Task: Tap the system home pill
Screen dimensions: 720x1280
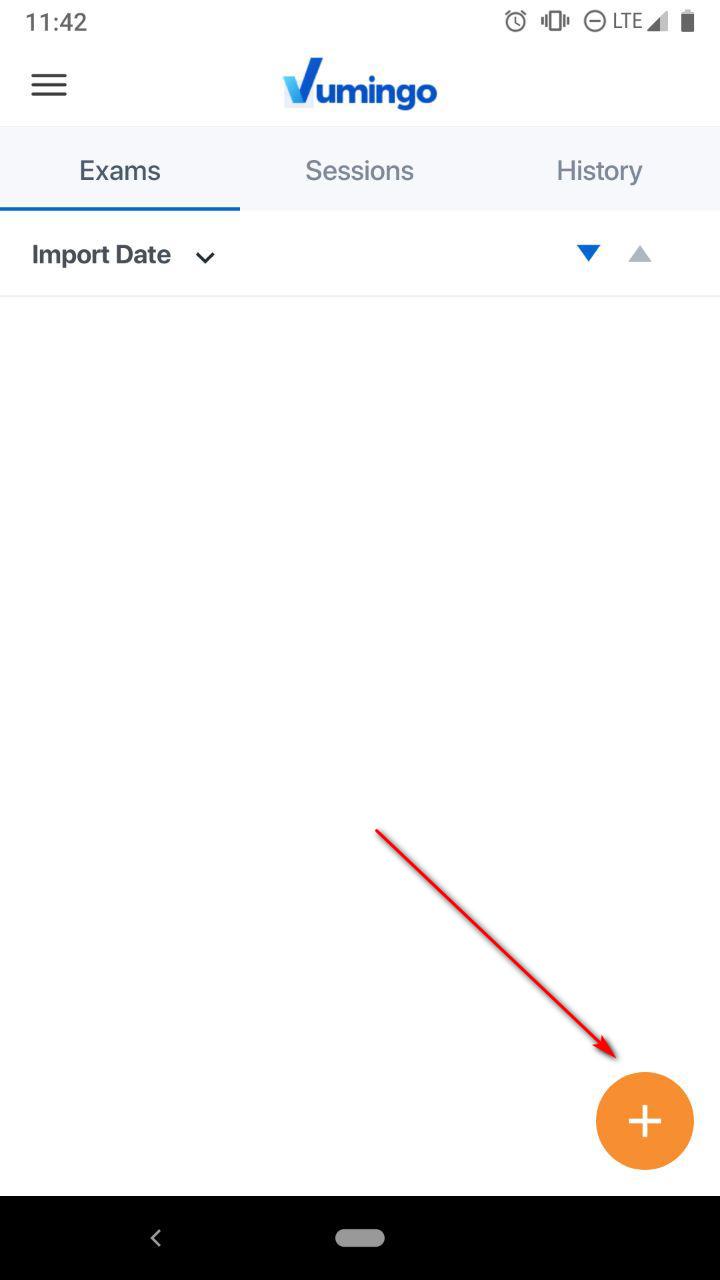Action: 360,1238
